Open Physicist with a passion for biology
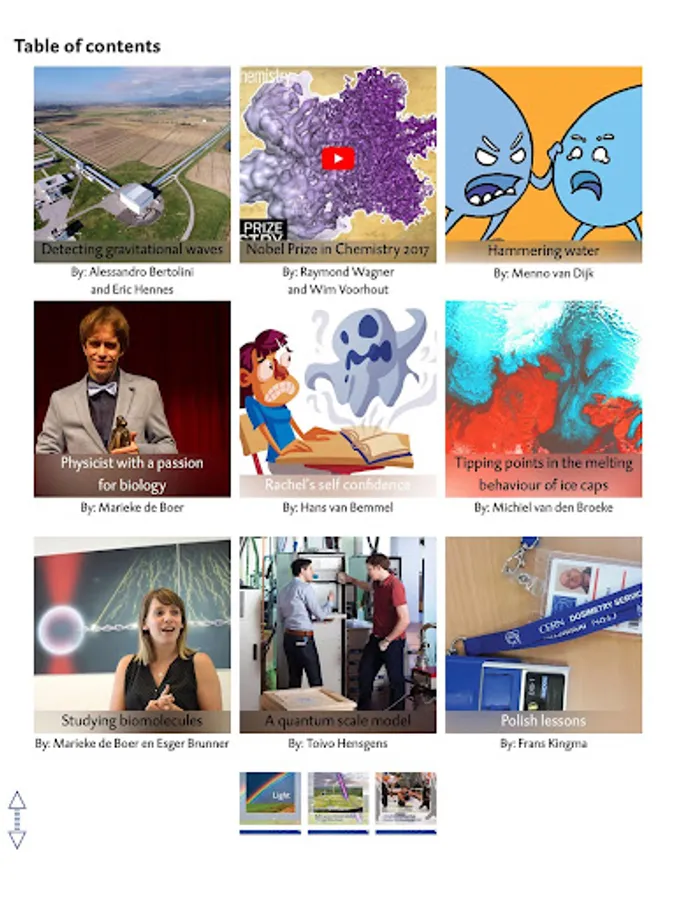 click(132, 399)
